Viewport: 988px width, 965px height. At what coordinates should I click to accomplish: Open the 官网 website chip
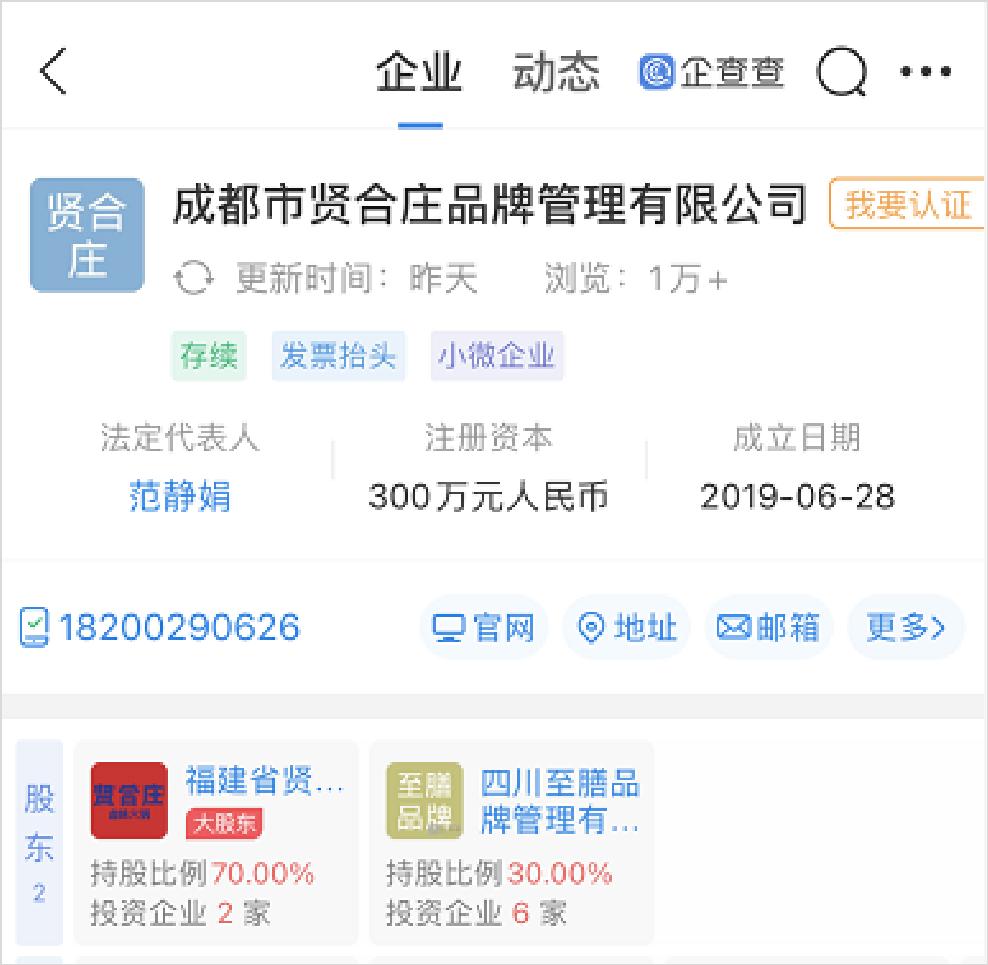(x=483, y=628)
